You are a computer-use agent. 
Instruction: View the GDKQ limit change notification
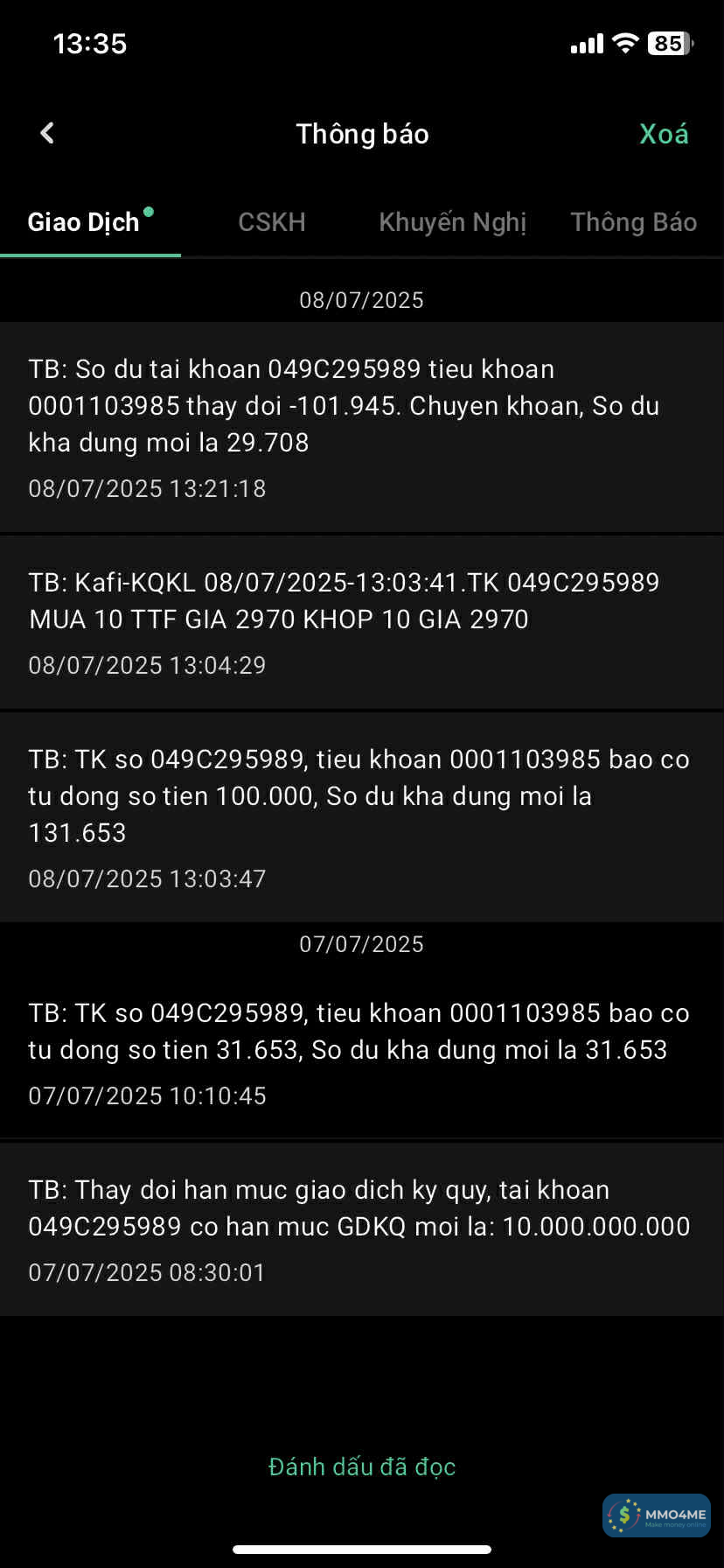coord(362,1228)
